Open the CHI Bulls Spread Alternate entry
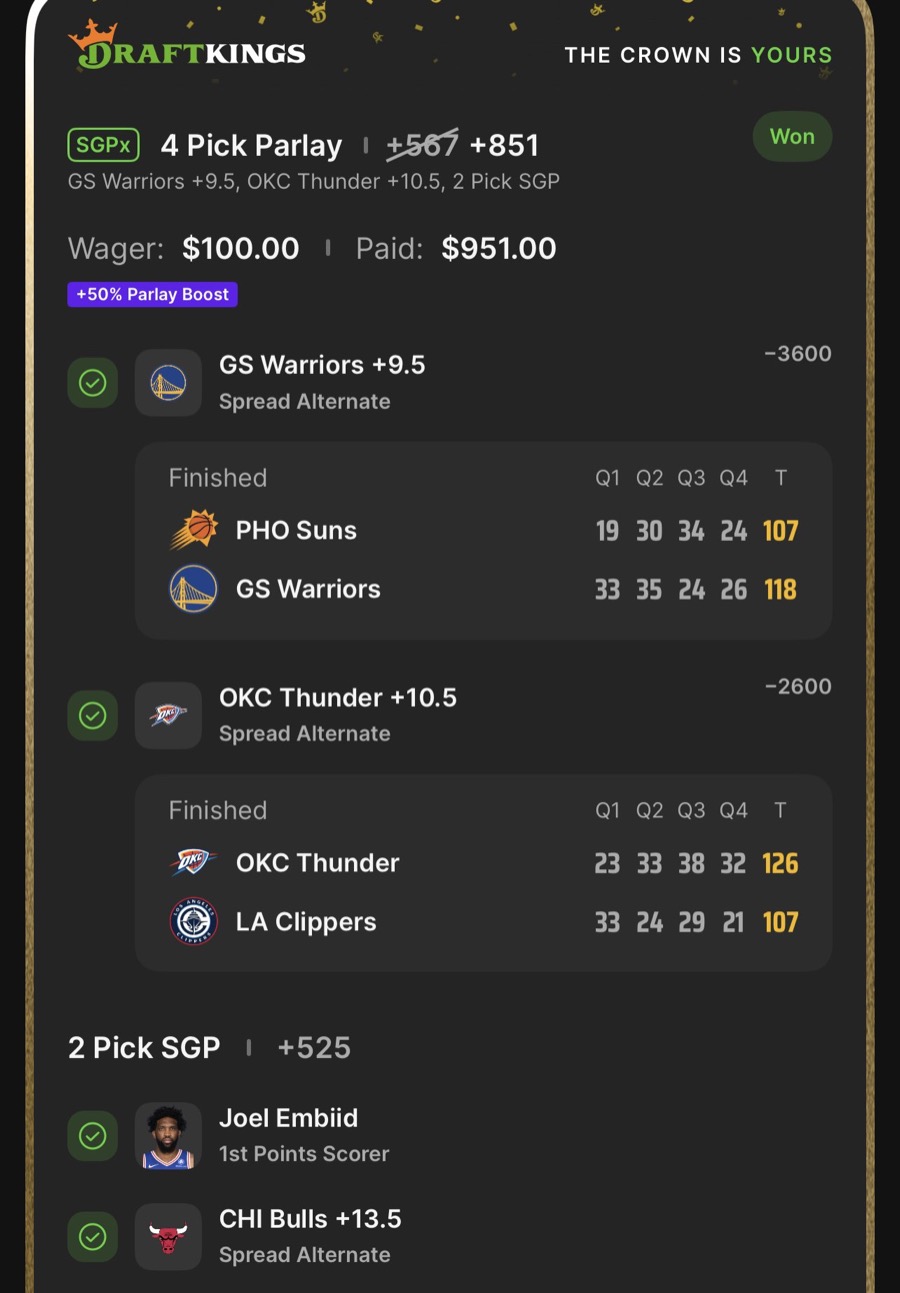 pyautogui.click(x=310, y=1236)
